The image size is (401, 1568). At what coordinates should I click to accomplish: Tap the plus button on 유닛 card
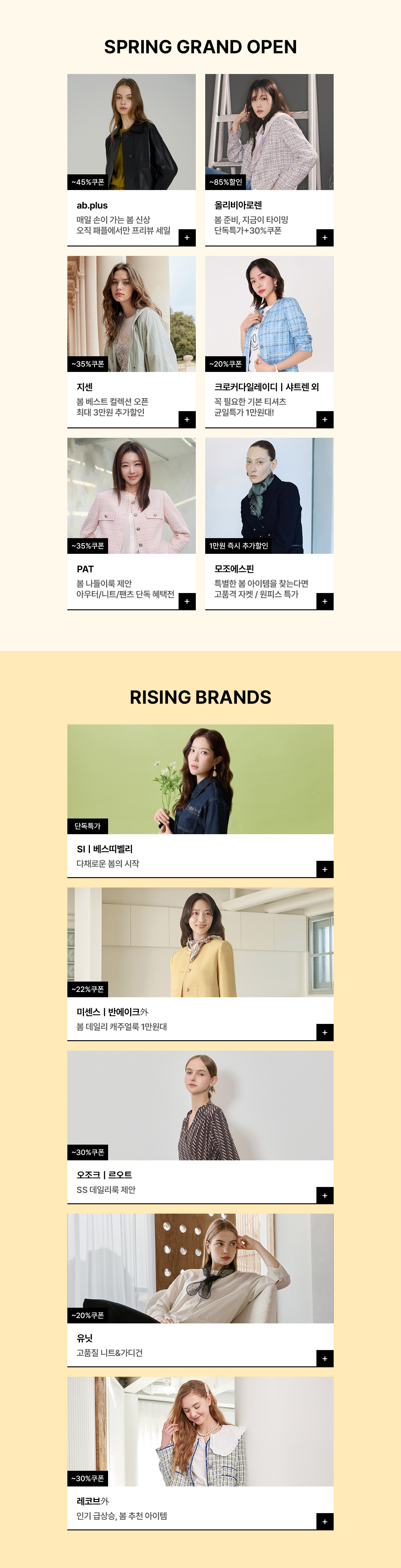point(324,1359)
